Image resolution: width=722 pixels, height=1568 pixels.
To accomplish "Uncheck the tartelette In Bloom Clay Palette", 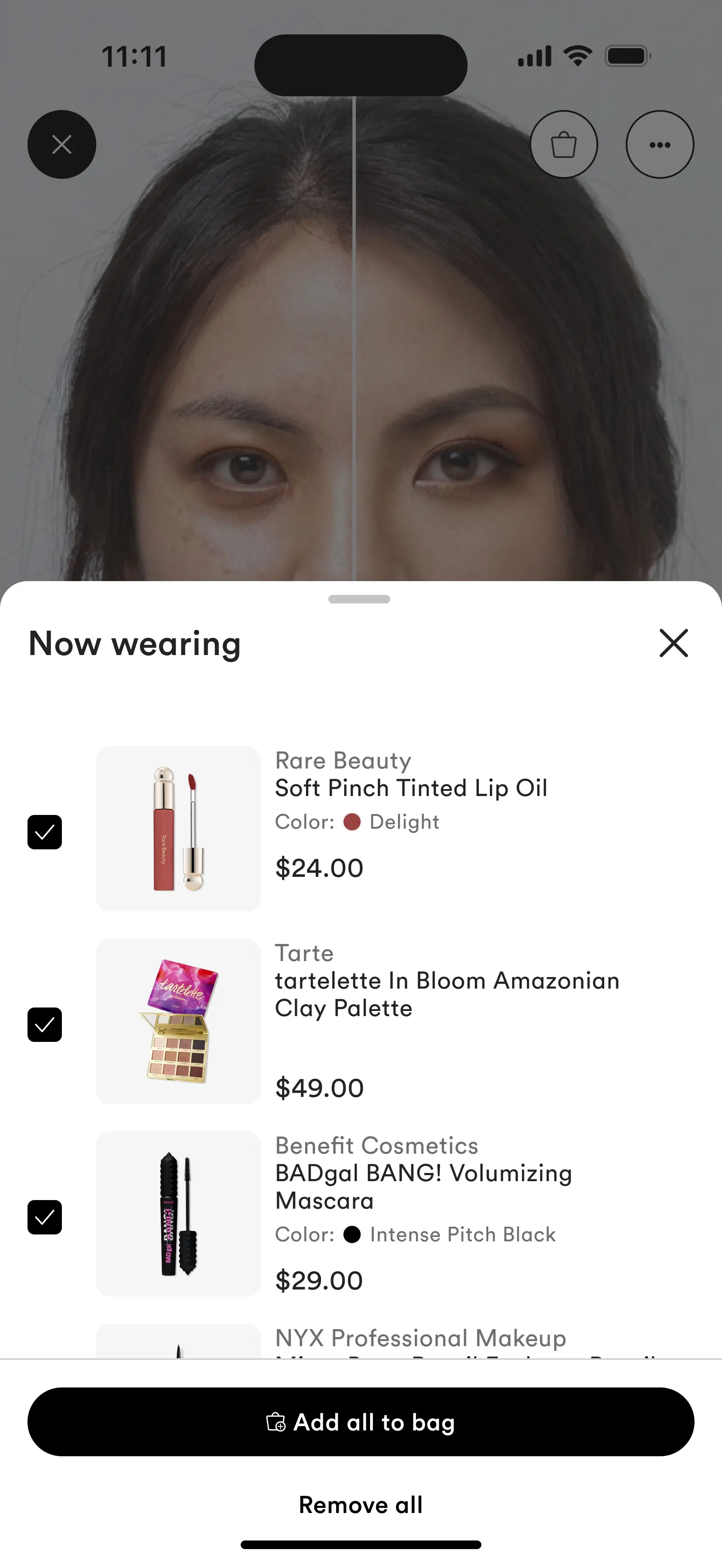I will coord(44,1024).
